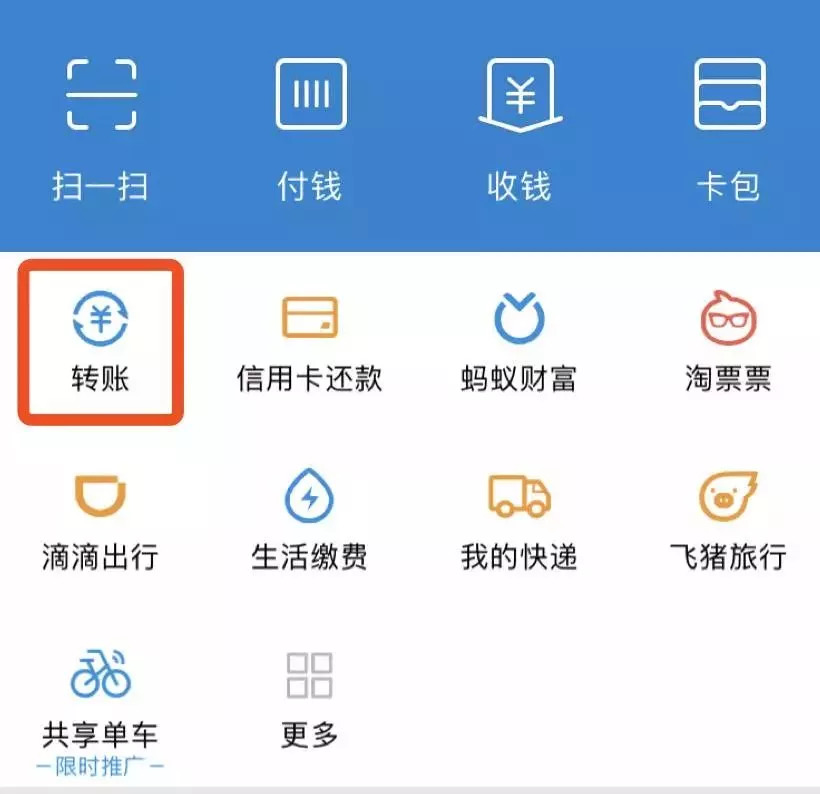The height and width of the screenshot is (794, 820).
Task: Tap 更多 to see more services
Action: pos(310,700)
